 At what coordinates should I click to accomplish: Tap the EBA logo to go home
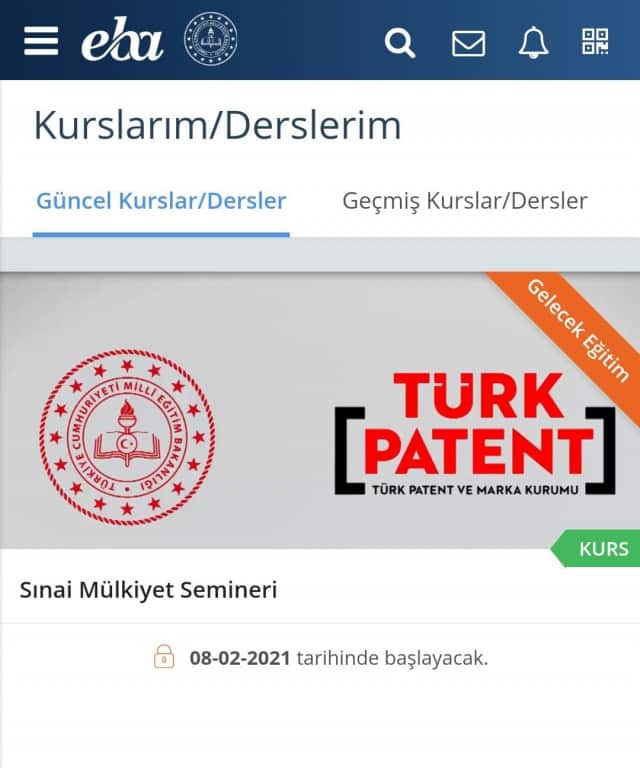tap(122, 41)
